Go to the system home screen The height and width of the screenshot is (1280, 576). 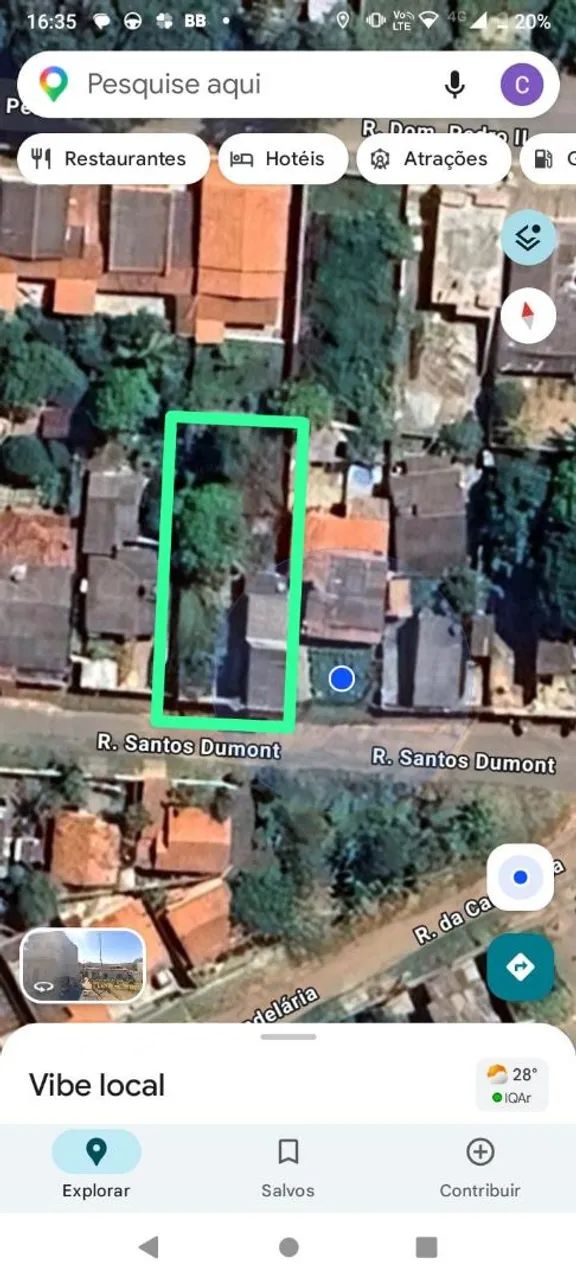(x=288, y=1246)
